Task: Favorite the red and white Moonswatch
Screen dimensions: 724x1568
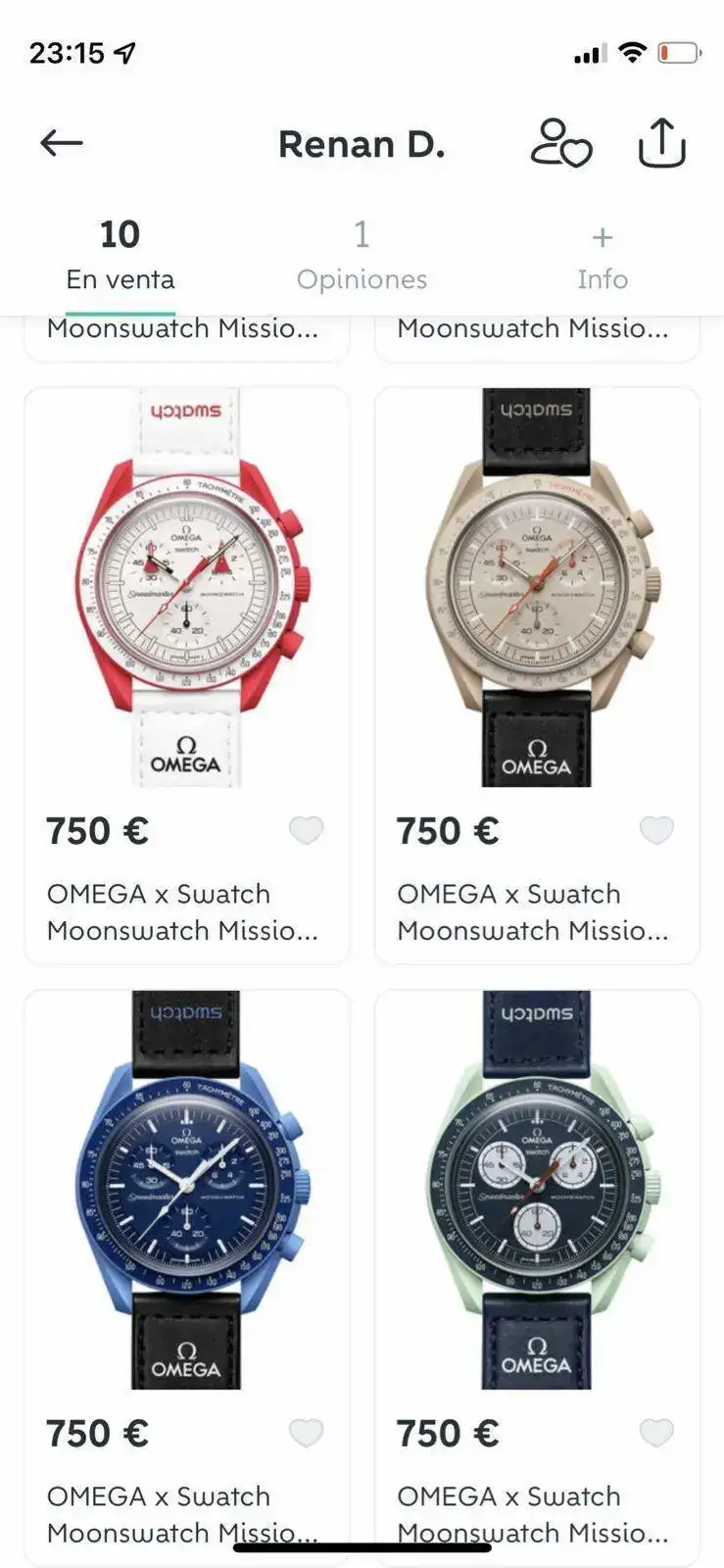Action: tap(306, 831)
